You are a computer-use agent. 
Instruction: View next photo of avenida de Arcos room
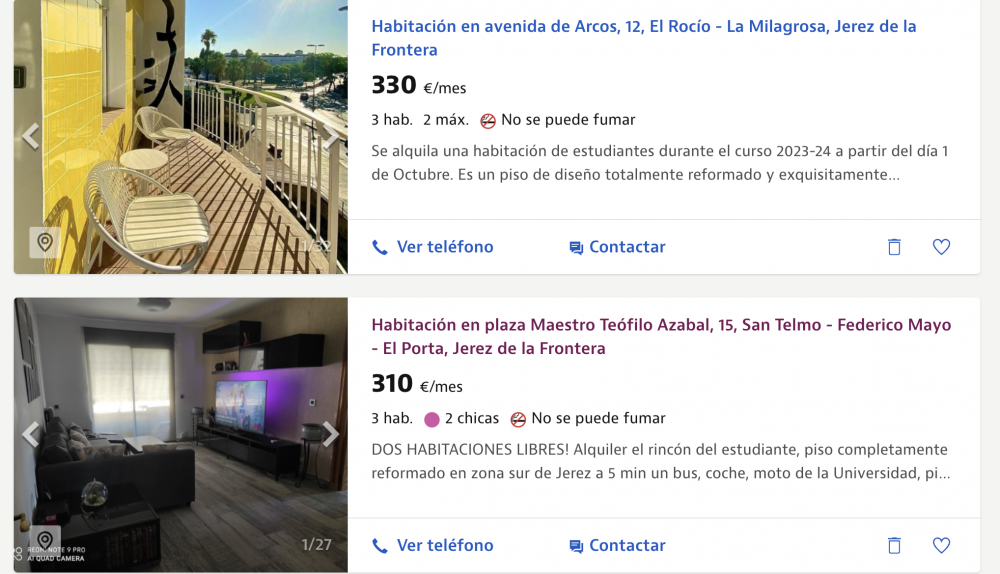click(x=330, y=136)
